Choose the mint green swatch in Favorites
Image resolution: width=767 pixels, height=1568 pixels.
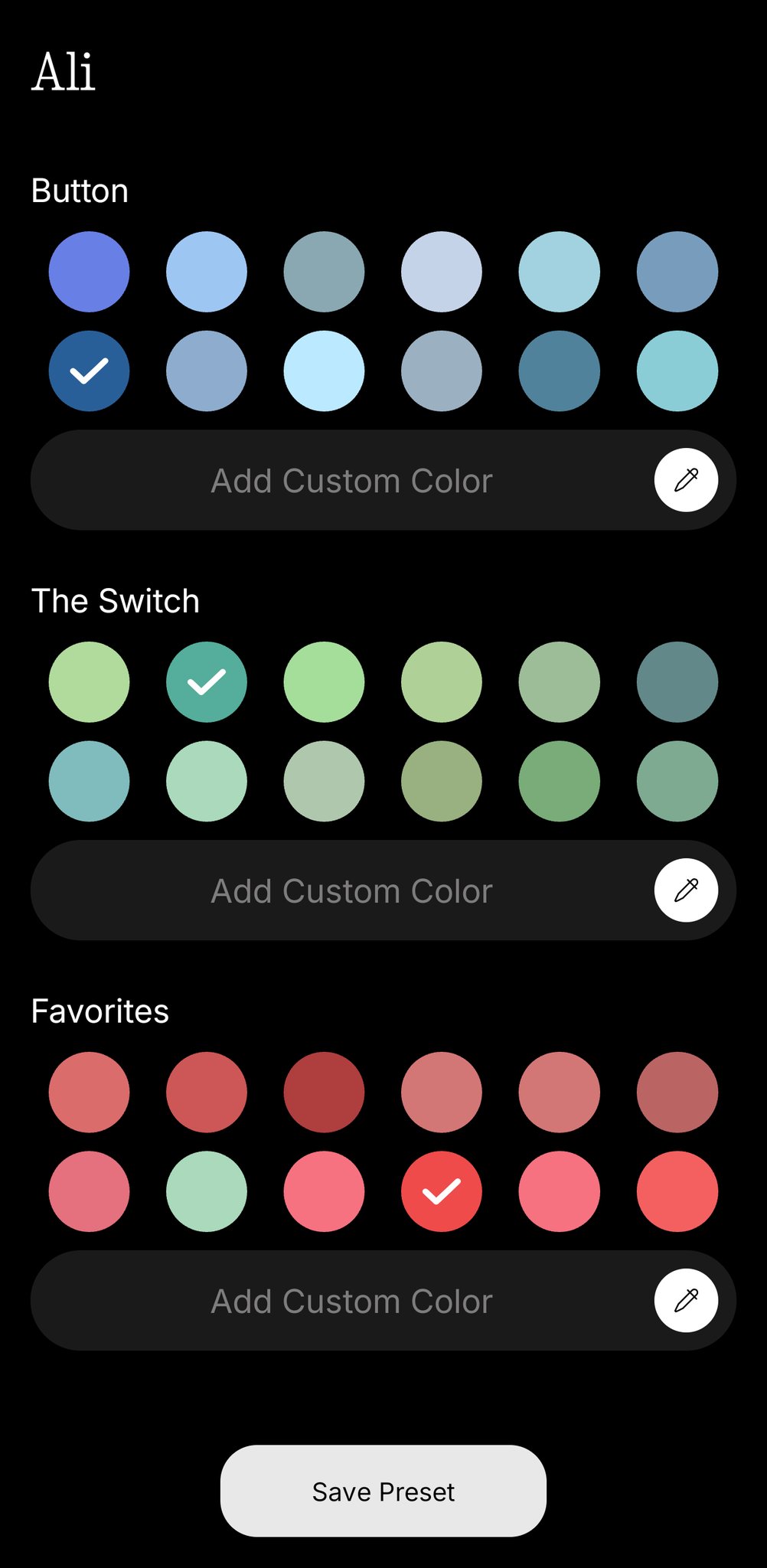coord(207,1191)
